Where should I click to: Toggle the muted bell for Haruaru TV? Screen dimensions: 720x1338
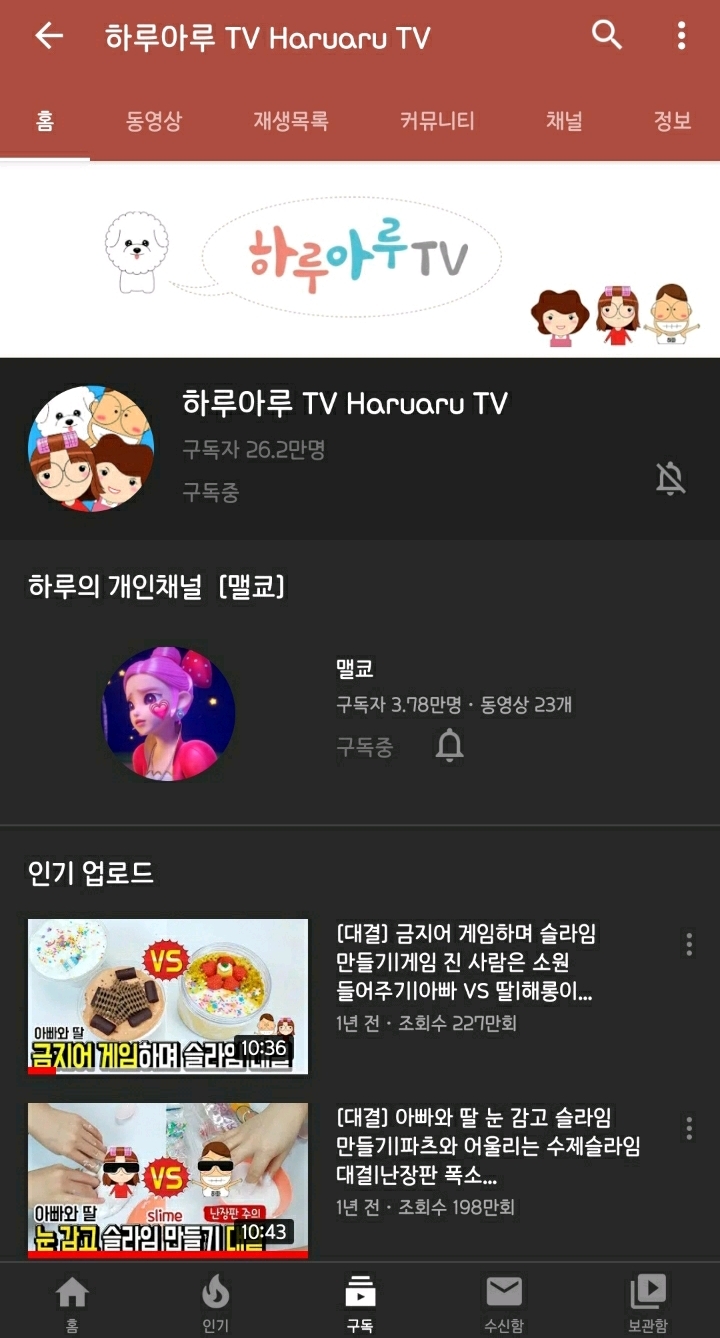point(670,479)
